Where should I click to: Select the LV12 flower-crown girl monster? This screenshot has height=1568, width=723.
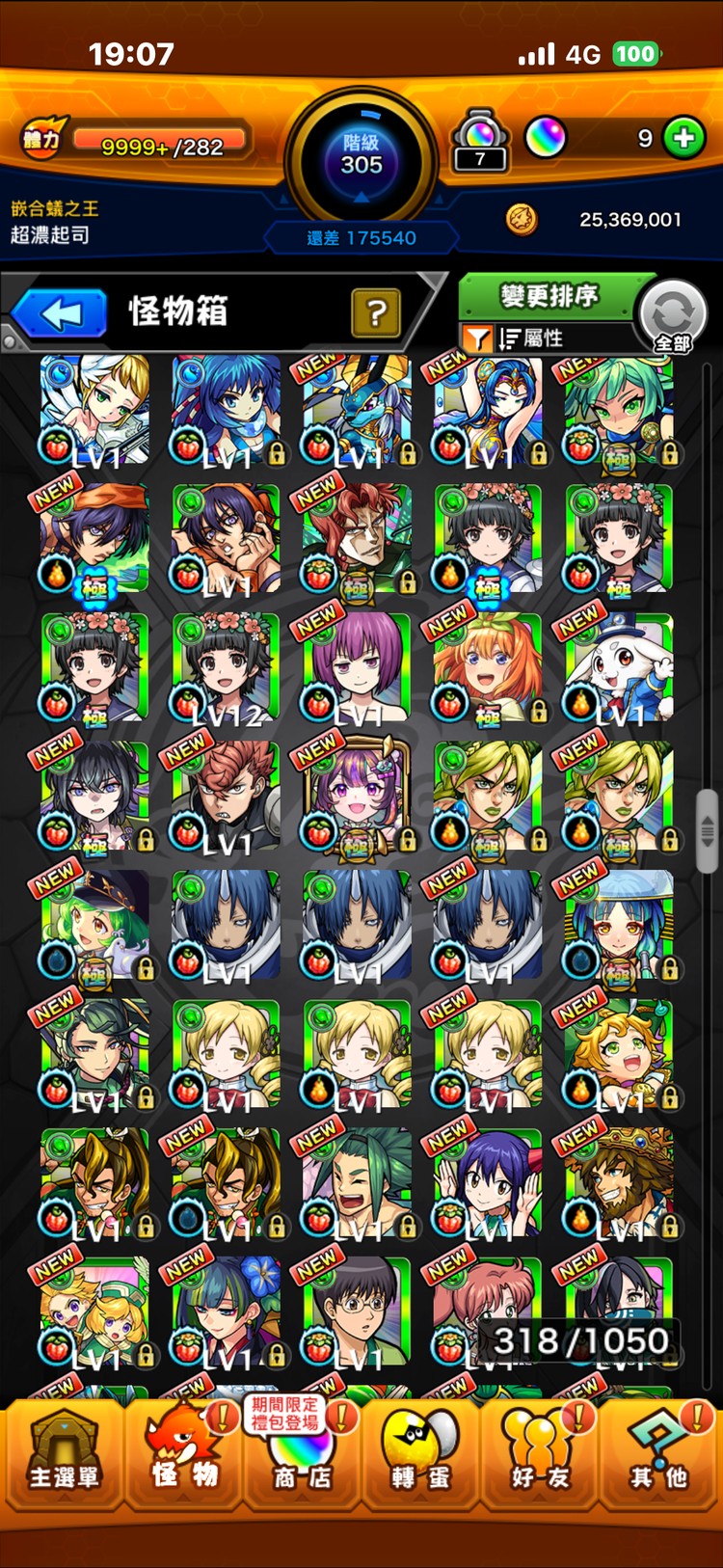226,667
